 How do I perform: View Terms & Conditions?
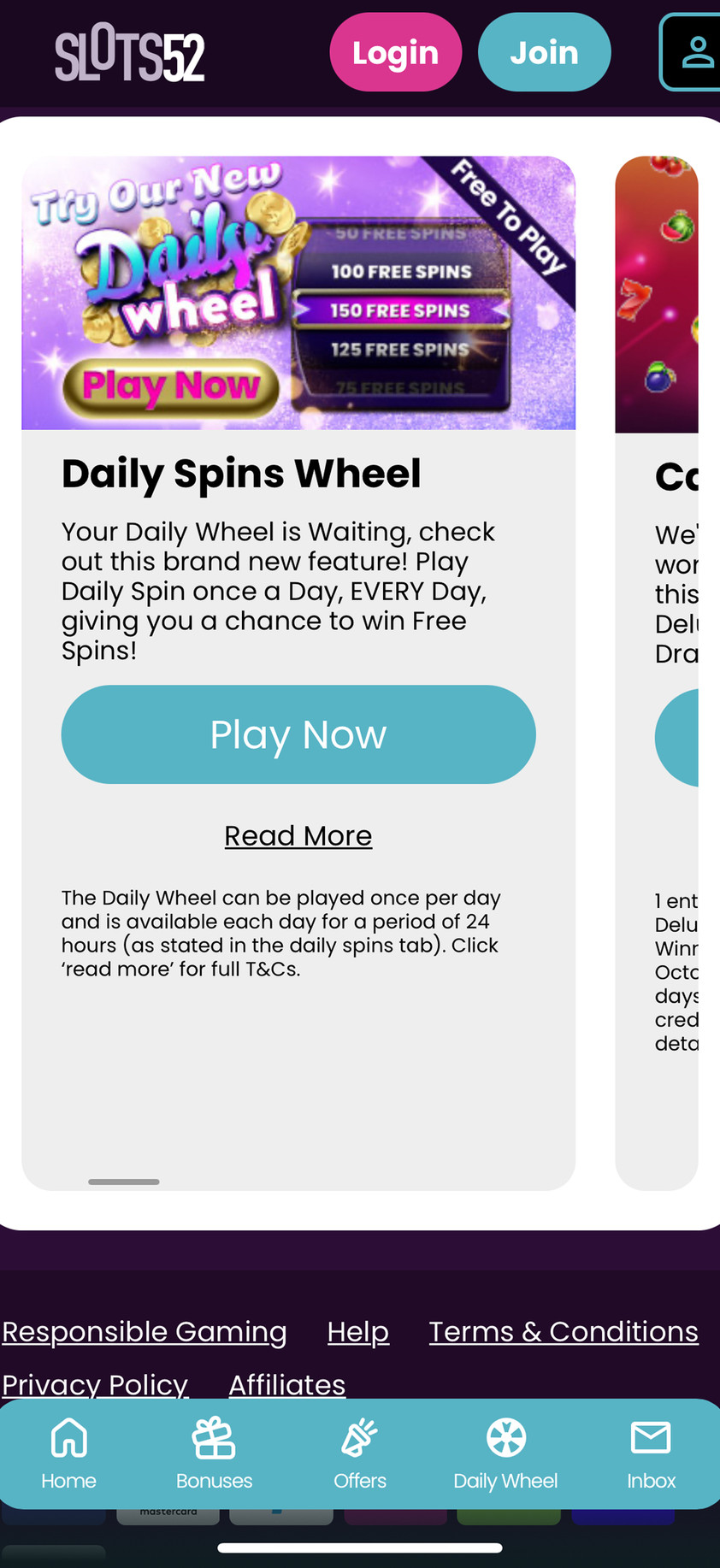[563, 1331]
